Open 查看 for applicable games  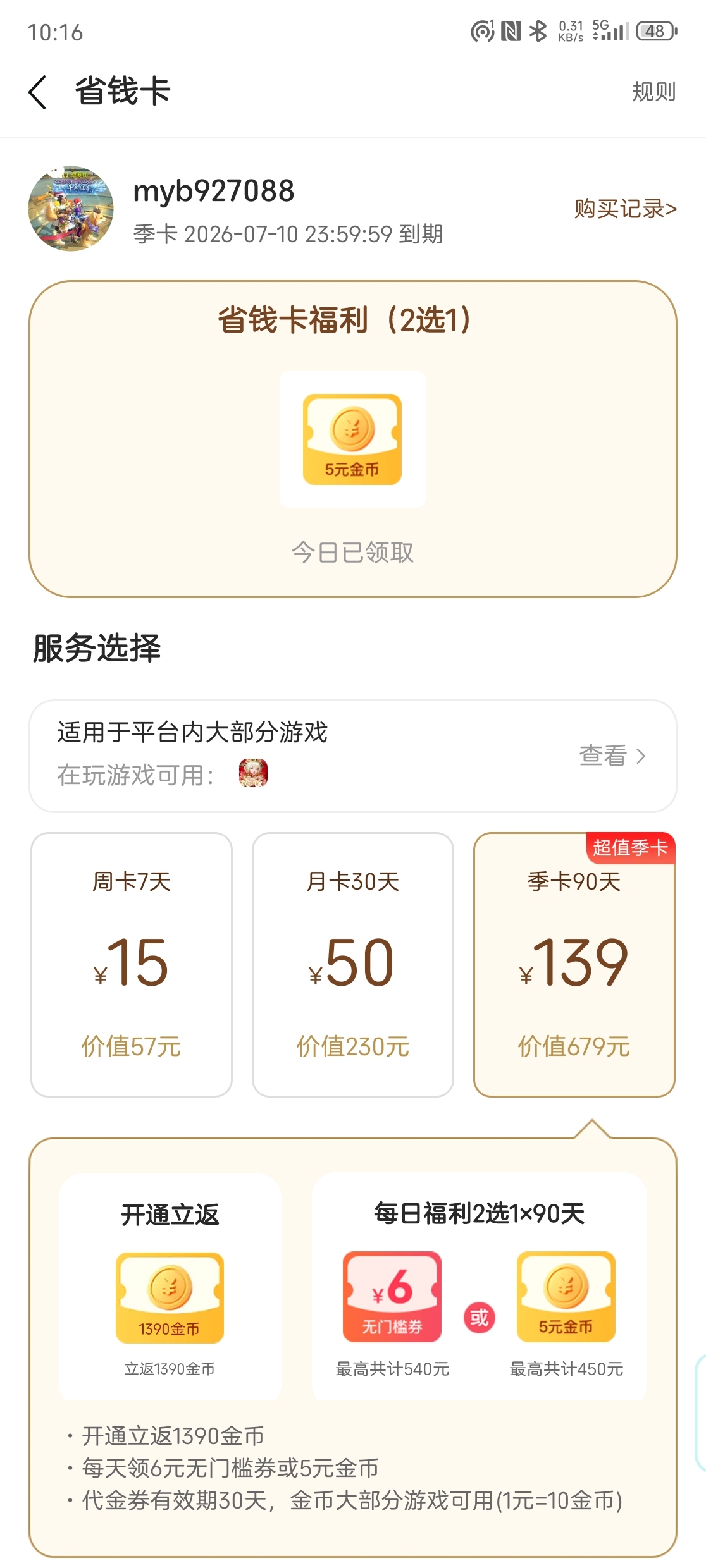point(612,756)
